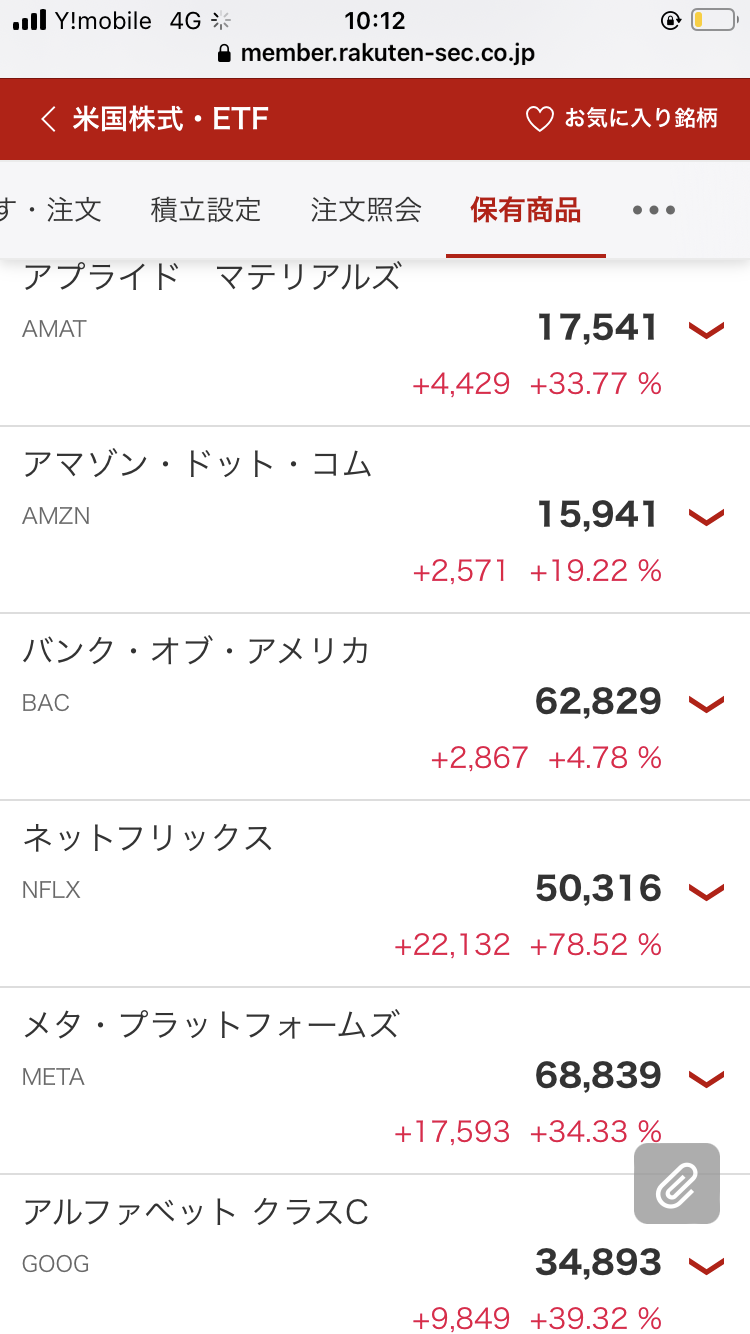750x1334 pixels.
Task: Open お気に入り銘柄 favorites
Action: point(622,119)
